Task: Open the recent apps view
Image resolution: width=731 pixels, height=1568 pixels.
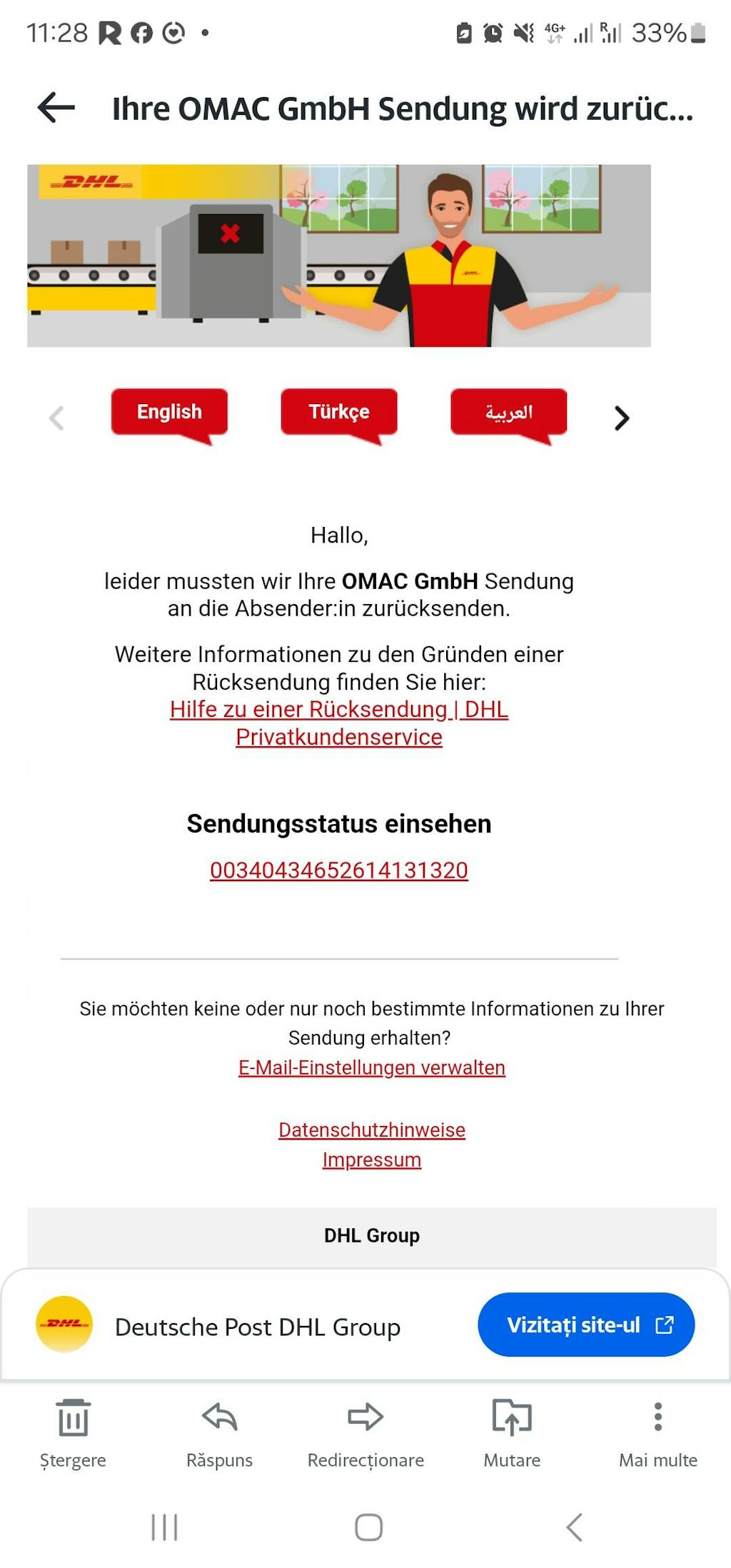Action: (x=164, y=1527)
